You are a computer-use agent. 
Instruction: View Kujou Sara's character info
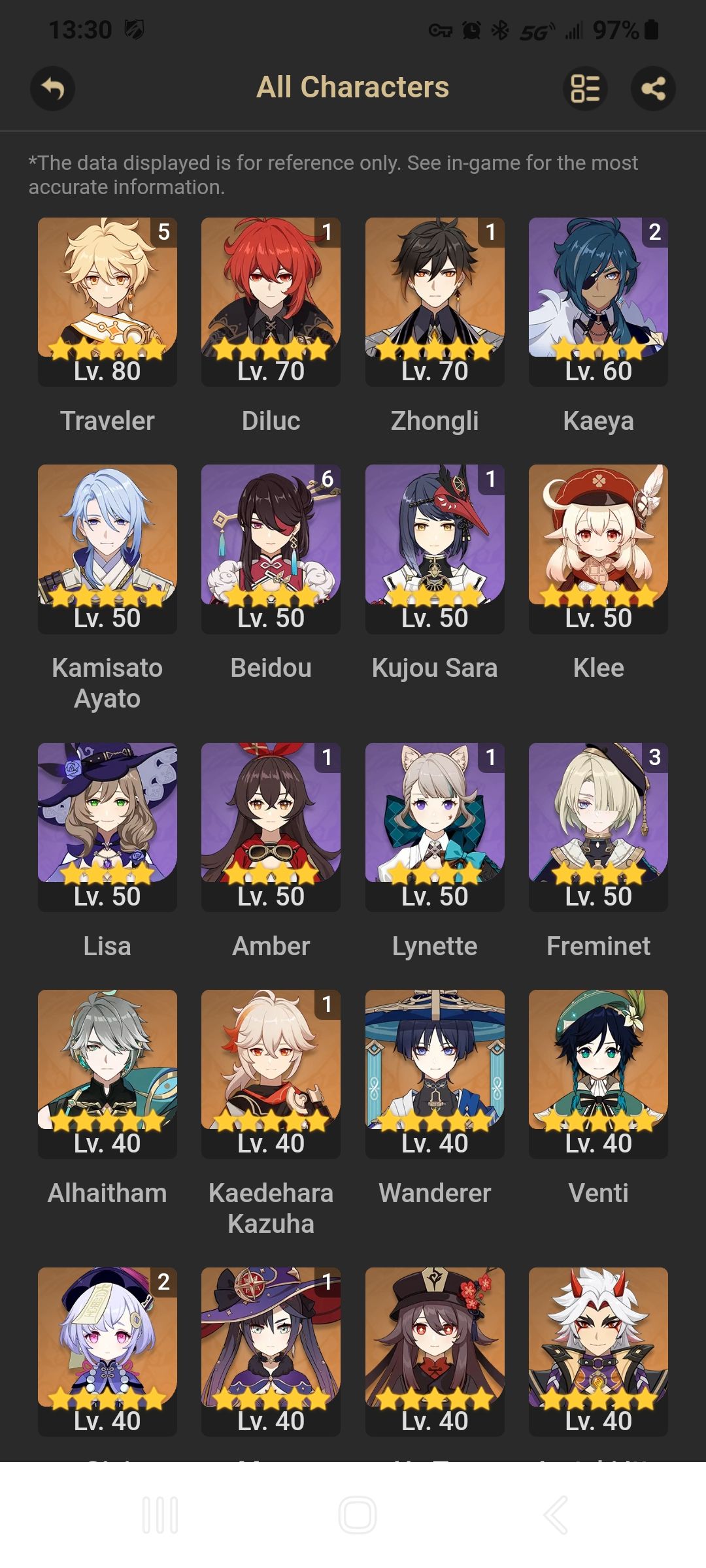[435, 547]
